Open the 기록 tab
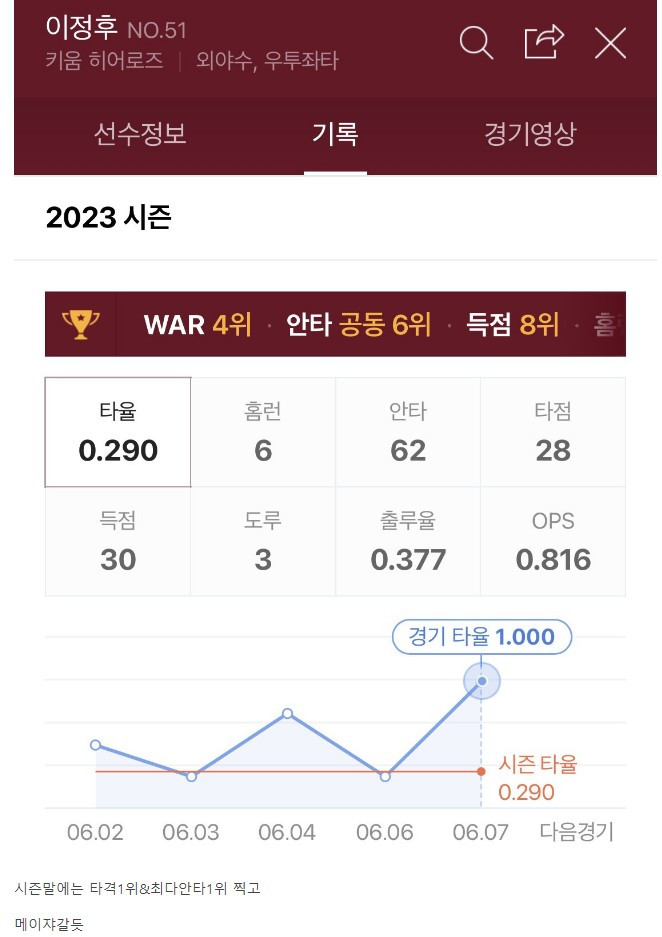The image size is (662, 937). pos(335,134)
